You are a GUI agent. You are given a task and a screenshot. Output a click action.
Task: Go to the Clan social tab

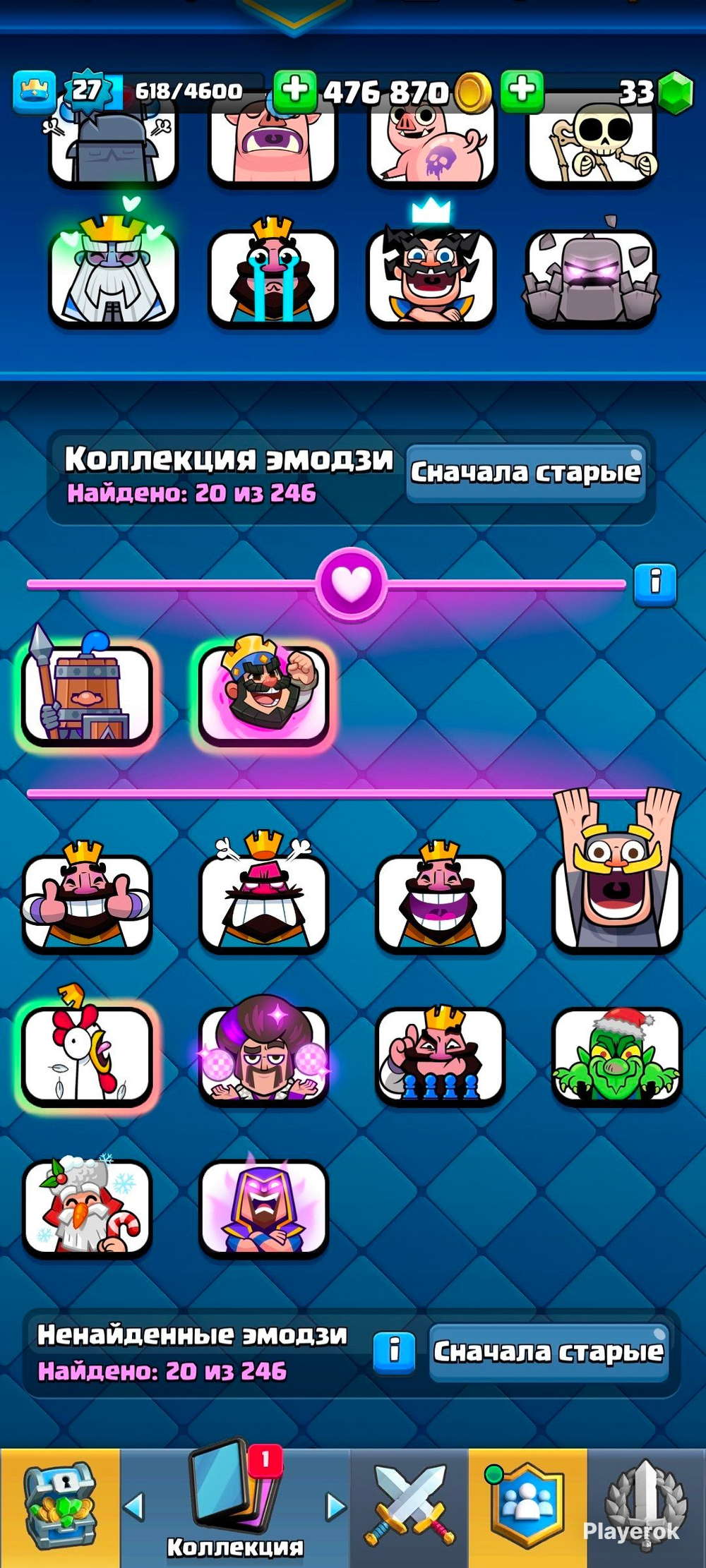(527, 1507)
